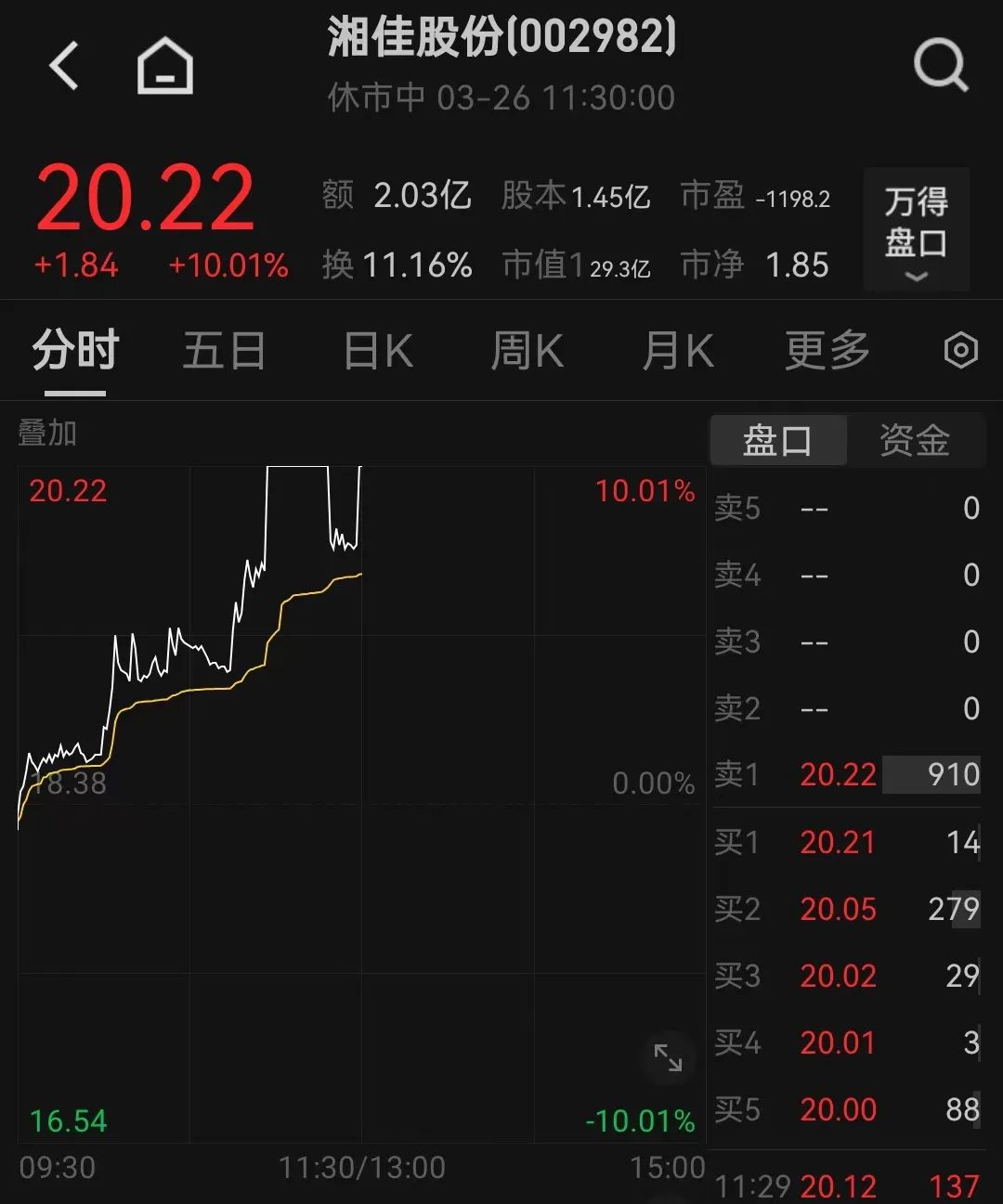
Task: View the 月K chart tab
Action: pyautogui.click(x=678, y=351)
